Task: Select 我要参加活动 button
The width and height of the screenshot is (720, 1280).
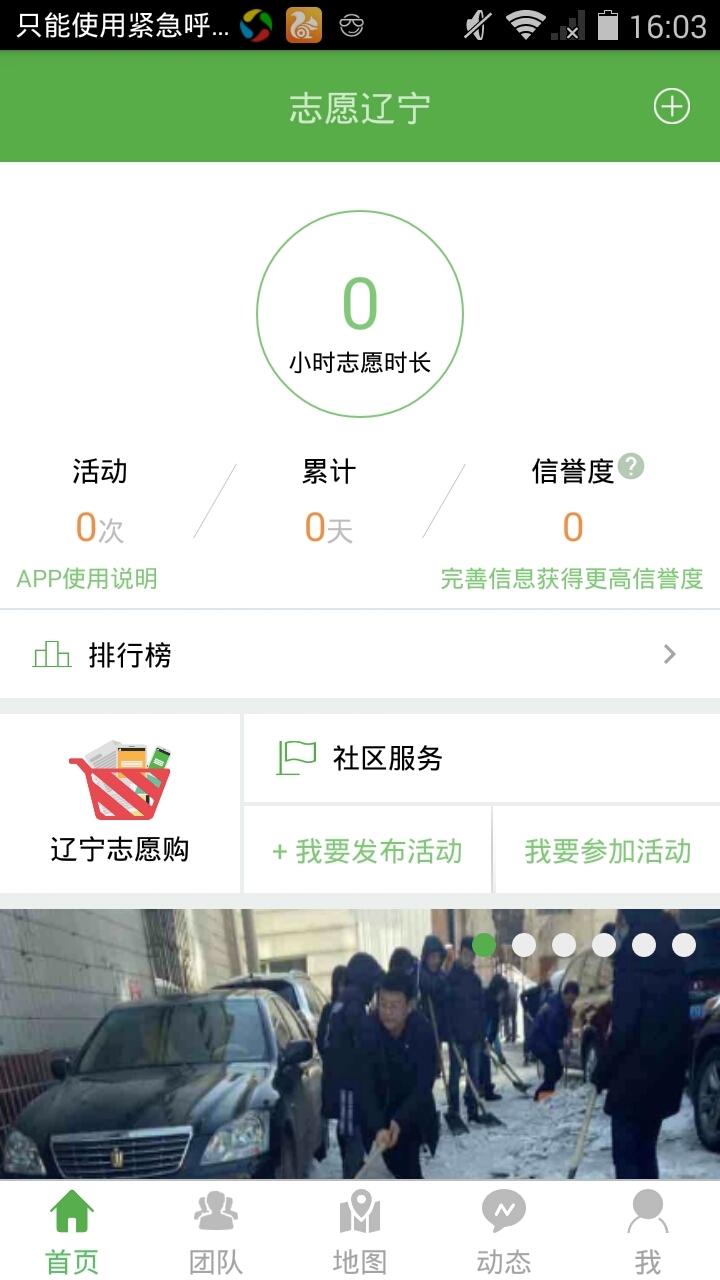Action: [607, 851]
